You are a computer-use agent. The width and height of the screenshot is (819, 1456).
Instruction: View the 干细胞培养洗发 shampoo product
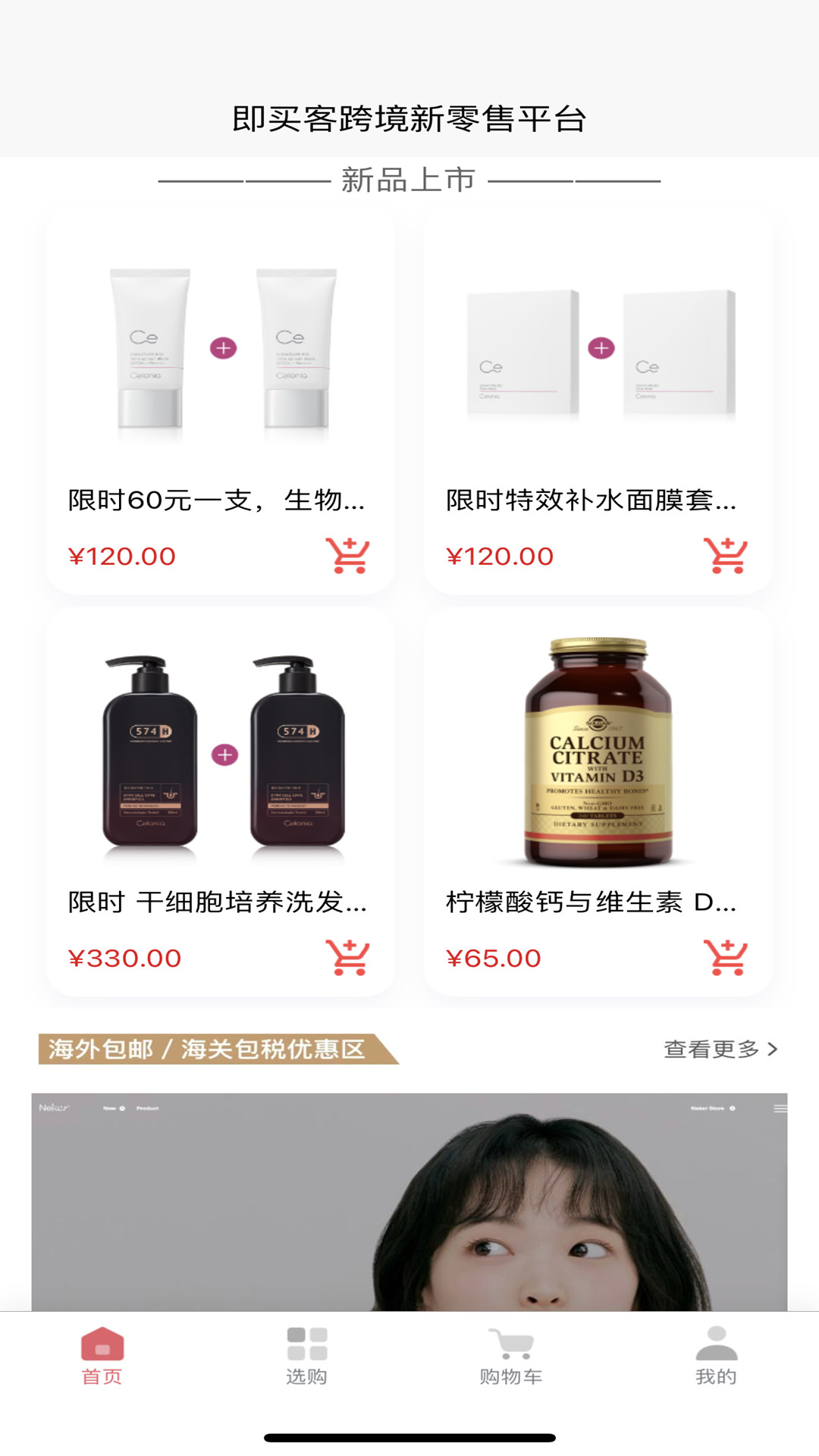220,758
